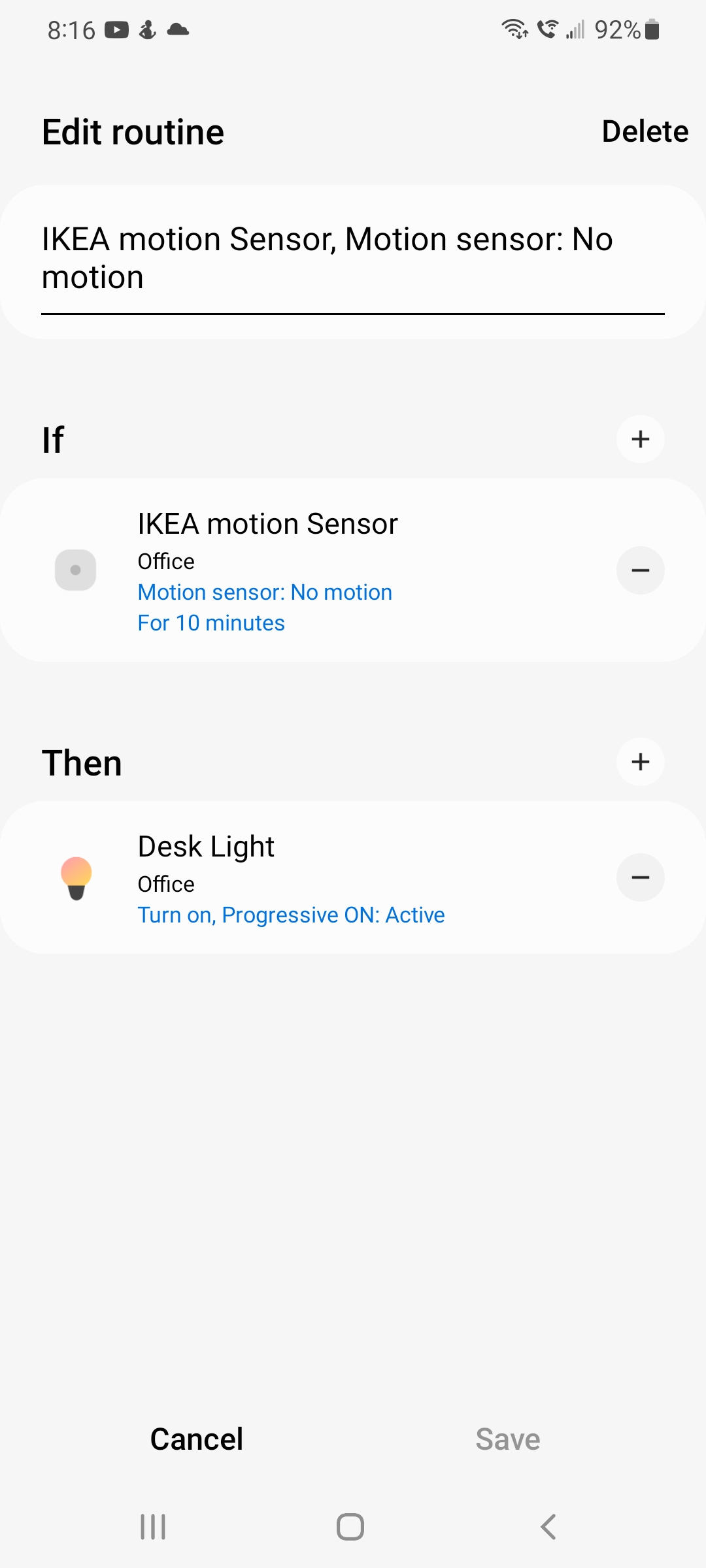Image resolution: width=706 pixels, height=1568 pixels.
Task: Remove the Desk Light action
Action: coord(641,877)
